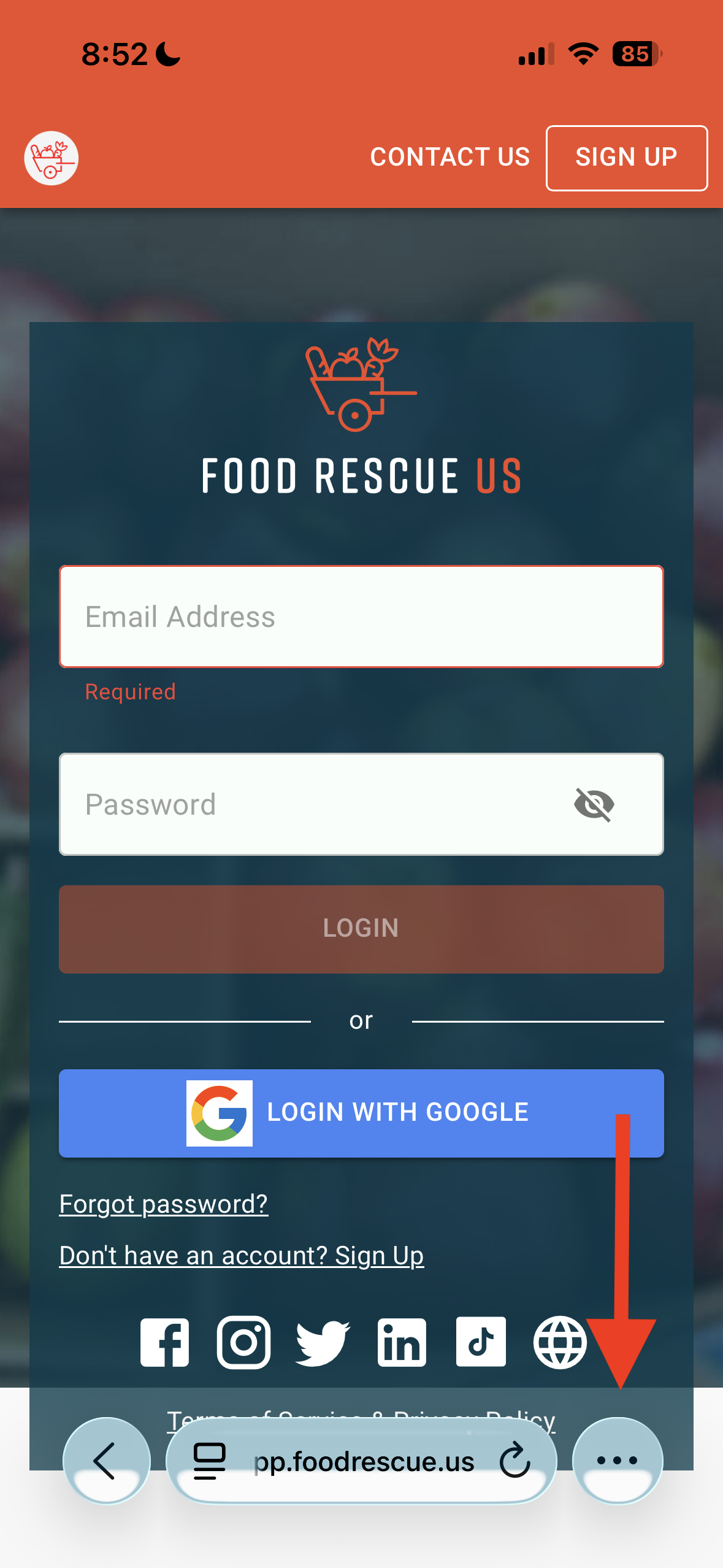
Task: Toggle password visibility eye icon
Action: [594, 804]
